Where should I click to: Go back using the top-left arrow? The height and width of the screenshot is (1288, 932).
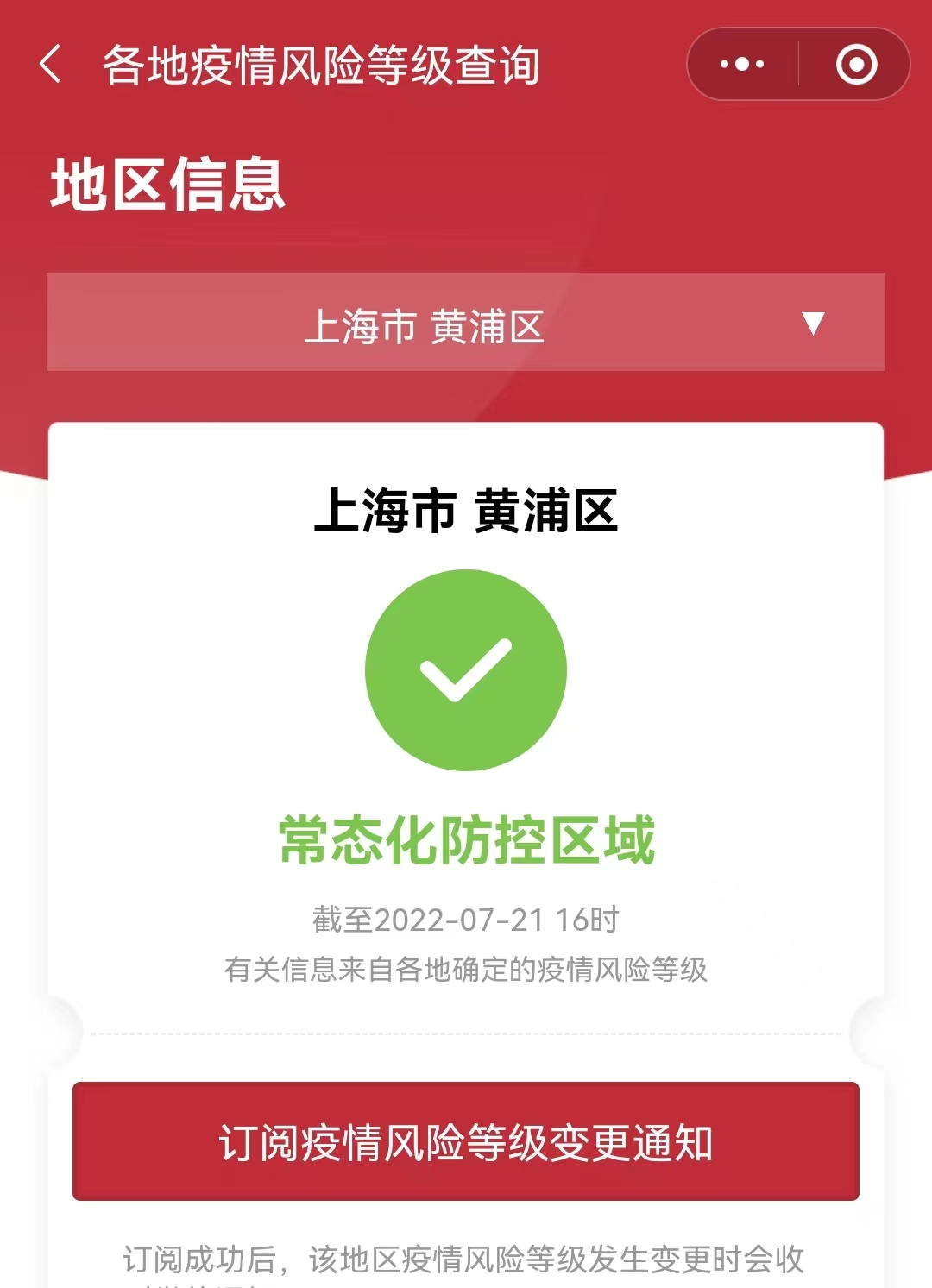[51, 65]
